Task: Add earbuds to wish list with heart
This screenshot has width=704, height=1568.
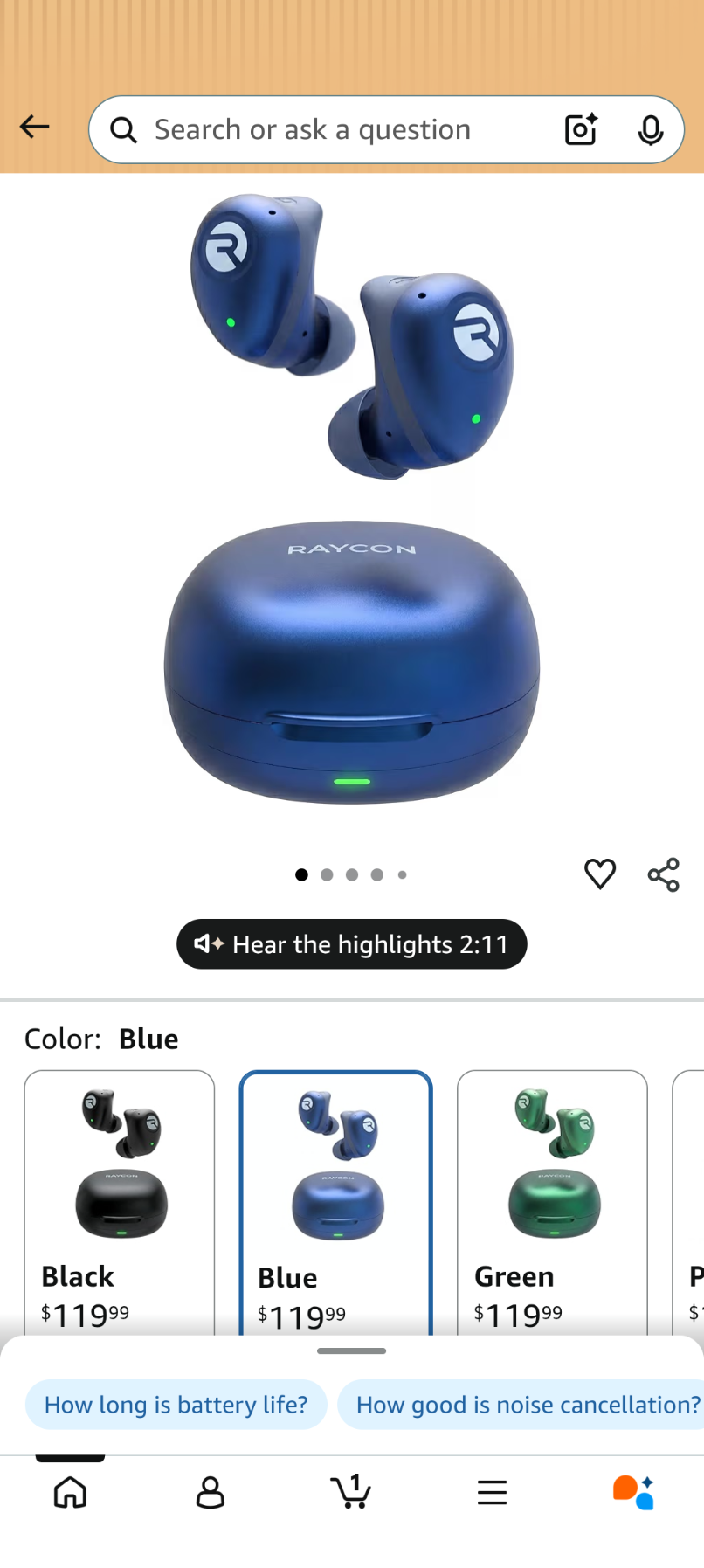Action: point(599,874)
